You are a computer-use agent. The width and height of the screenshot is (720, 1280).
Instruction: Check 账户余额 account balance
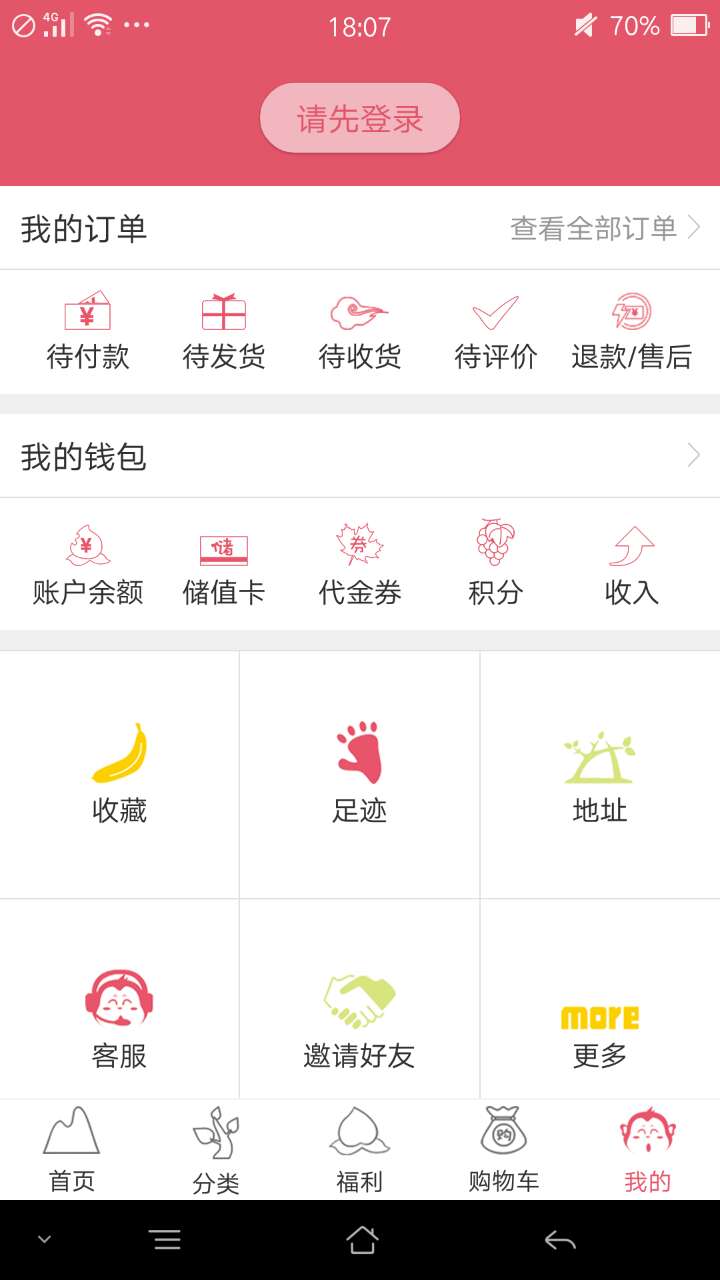click(88, 565)
